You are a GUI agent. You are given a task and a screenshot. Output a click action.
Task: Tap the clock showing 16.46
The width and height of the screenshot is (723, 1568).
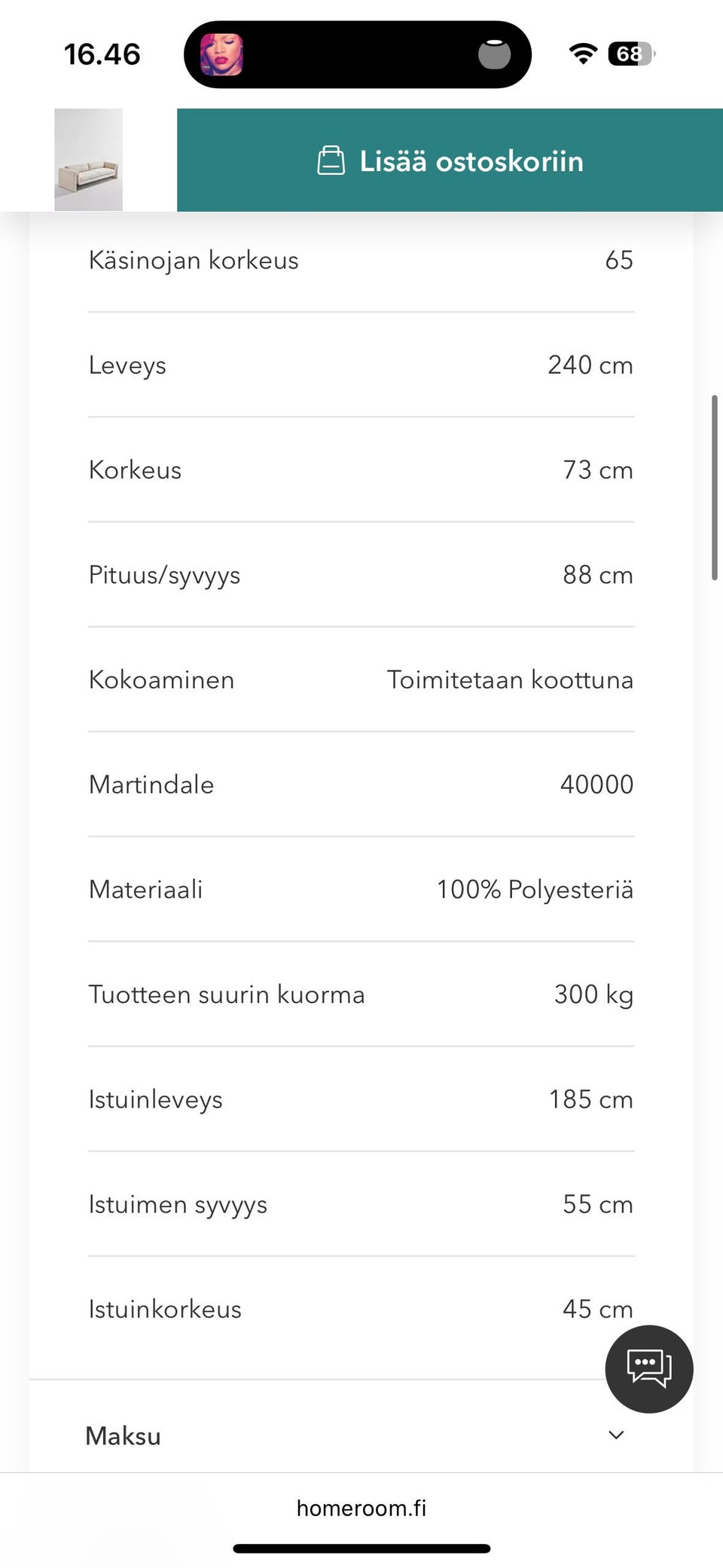point(102,53)
